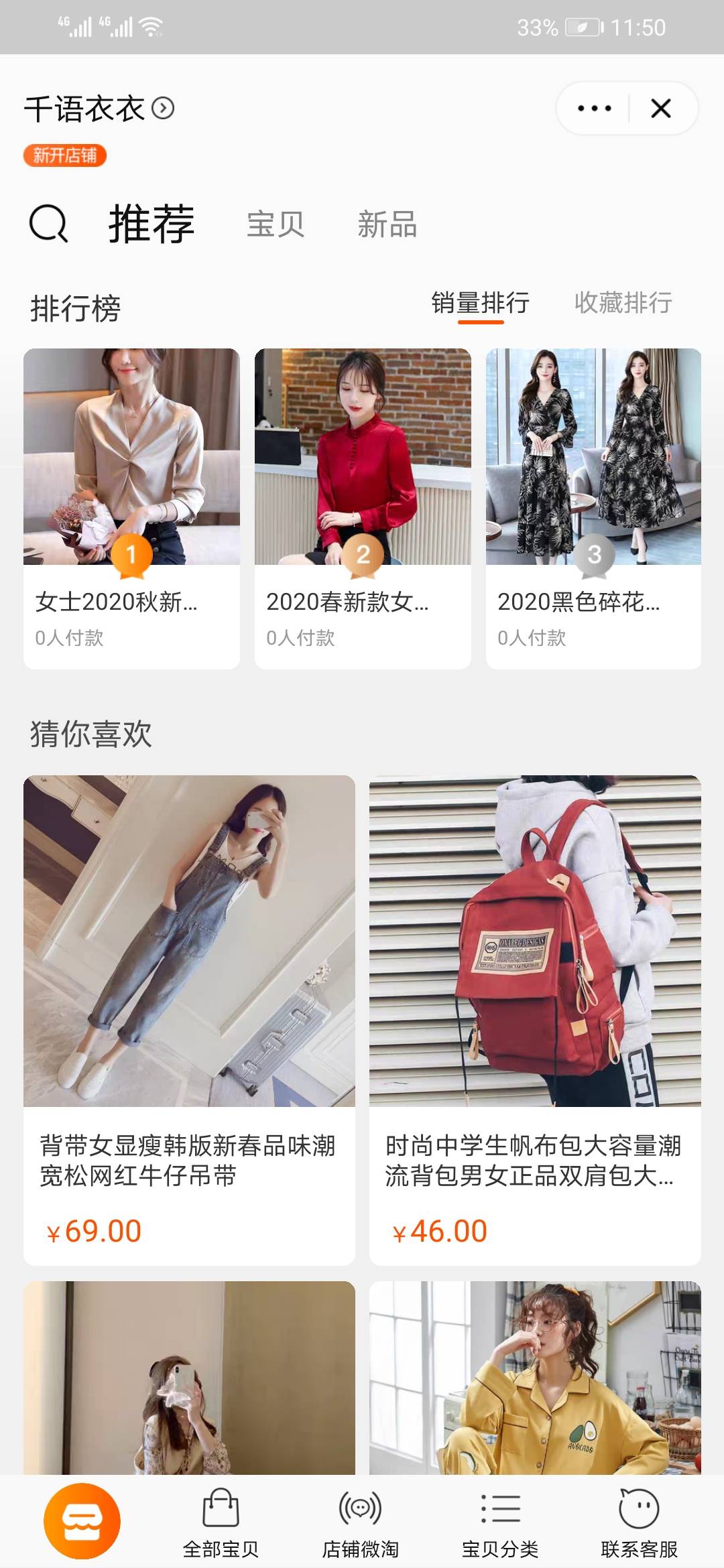Open 千语衣衣 shop details
Screen dimensions: 724x1568
pyautogui.click(x=99, y=109)
